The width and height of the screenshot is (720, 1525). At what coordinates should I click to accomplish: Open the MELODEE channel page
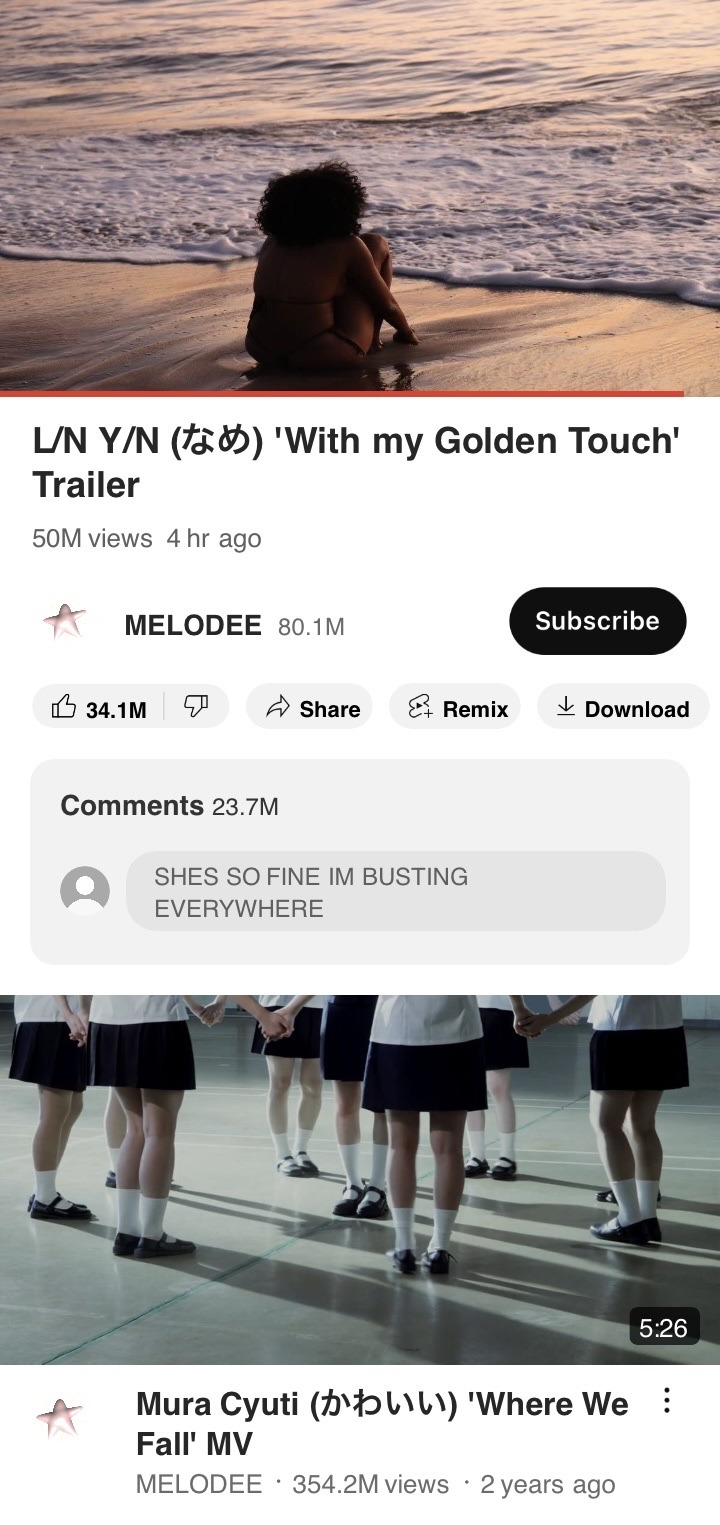pos(192,626)
